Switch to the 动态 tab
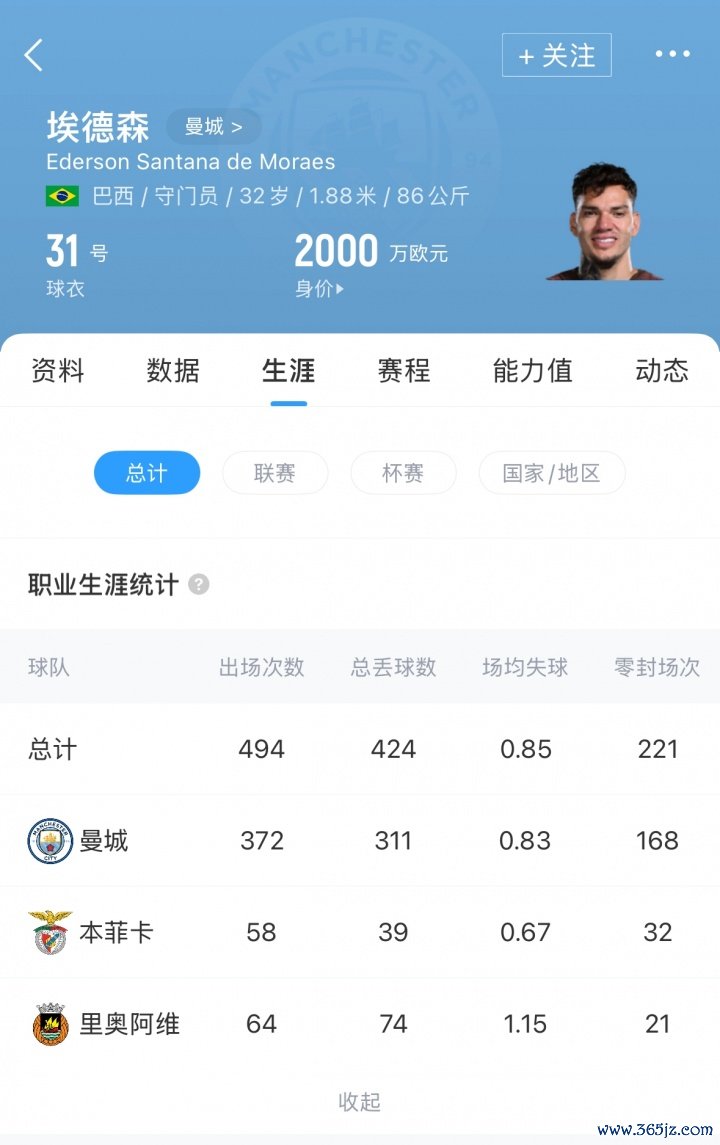720x1145 pixels. click(x=661, y=371)
